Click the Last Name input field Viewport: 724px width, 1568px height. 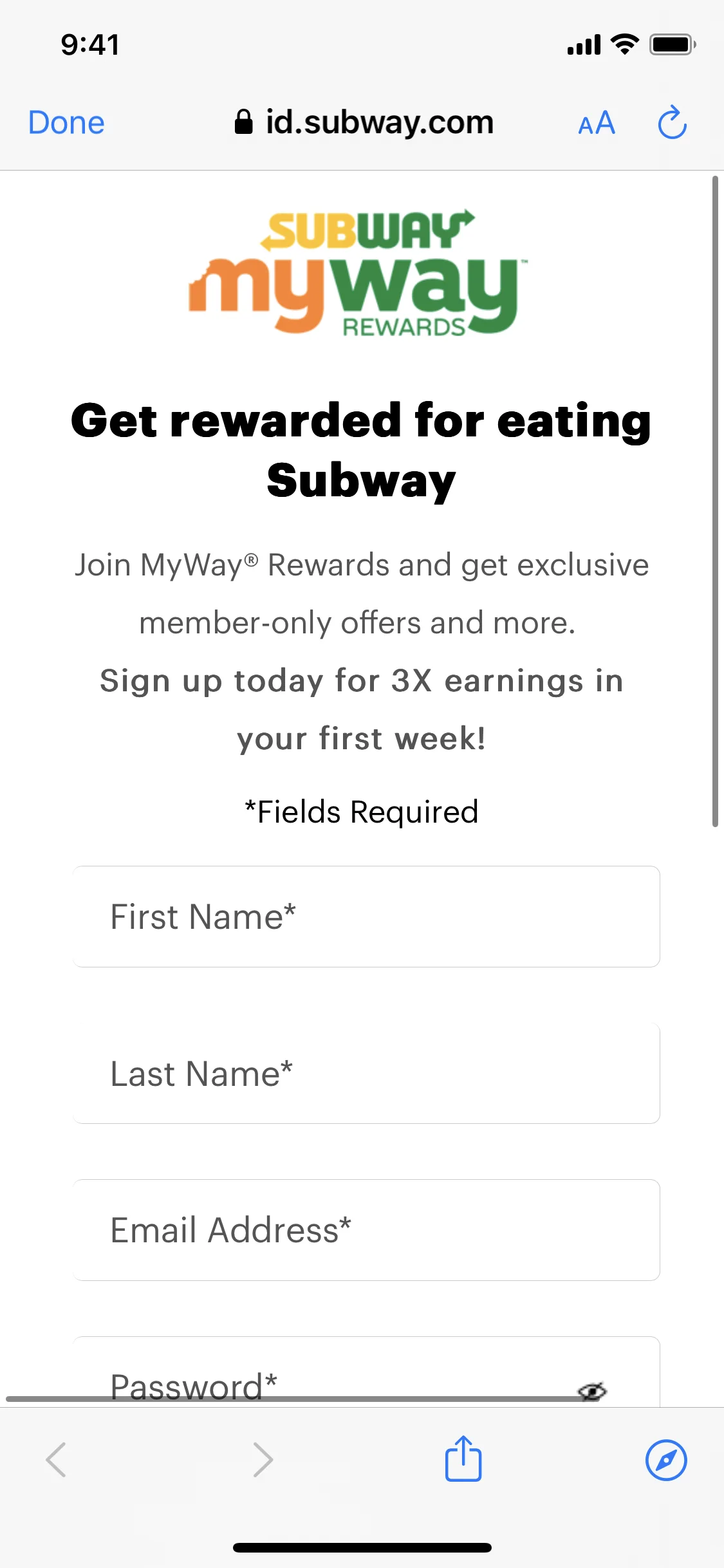(367, 1072)
